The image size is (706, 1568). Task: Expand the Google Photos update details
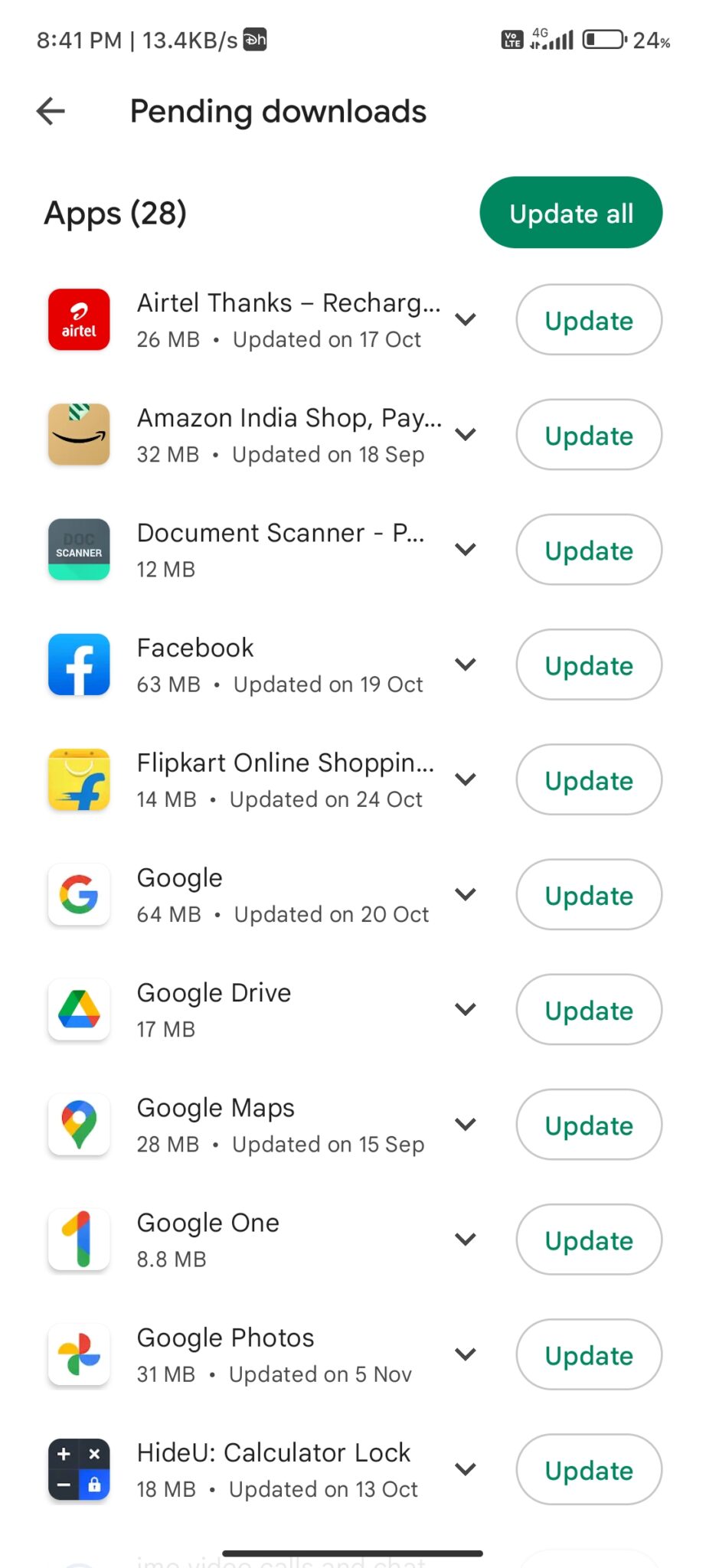point(465,1355)
